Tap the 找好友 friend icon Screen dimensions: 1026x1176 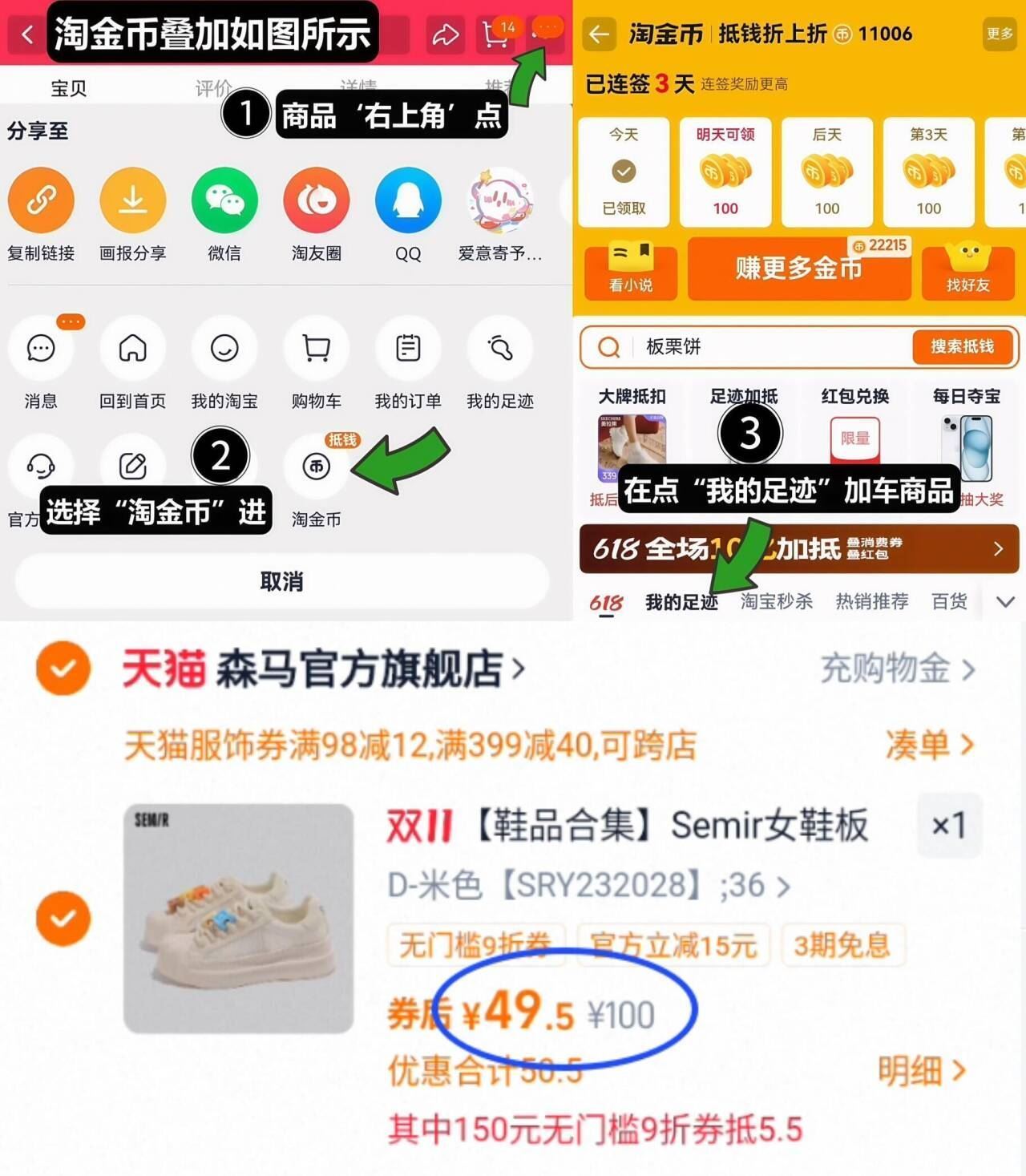tap(968, 270)
